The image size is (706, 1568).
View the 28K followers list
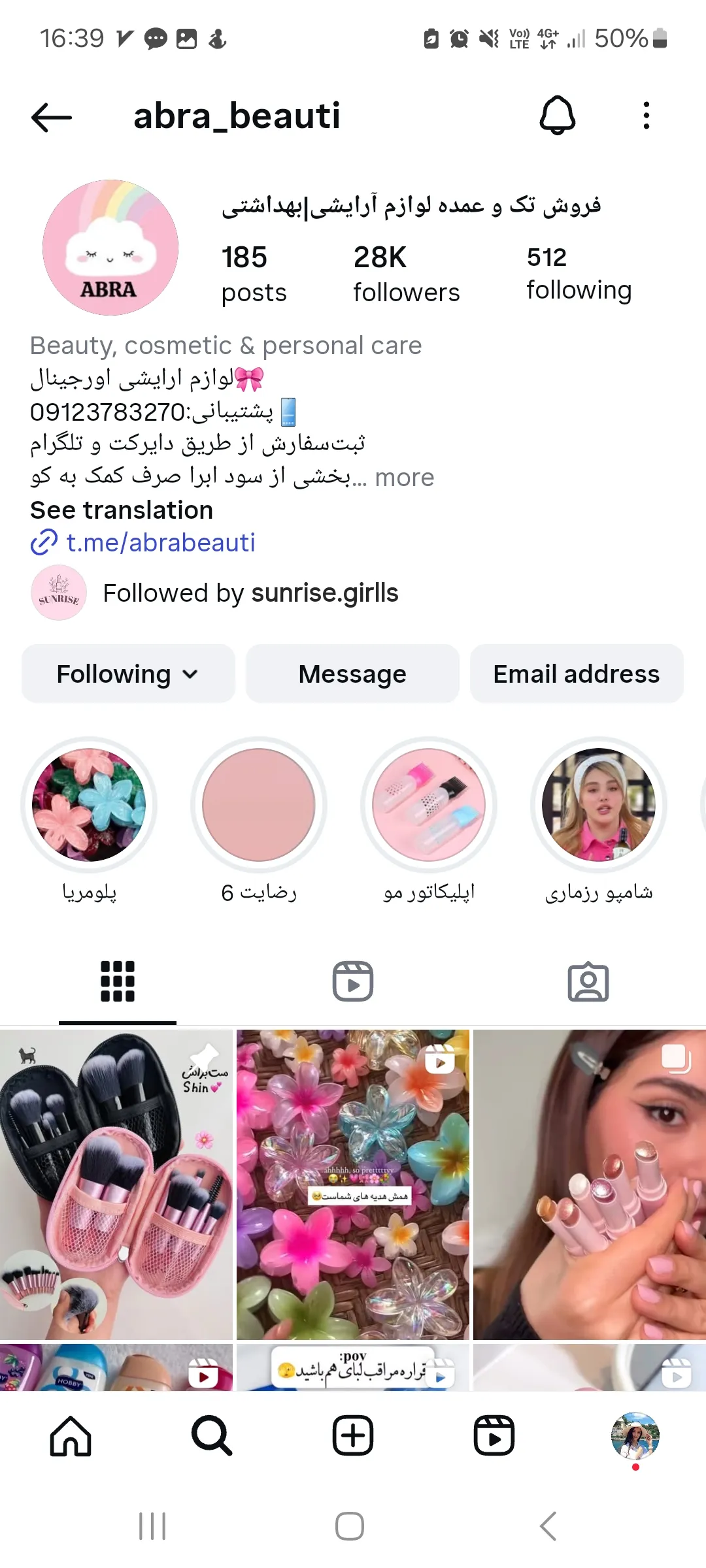click(407, 274)
